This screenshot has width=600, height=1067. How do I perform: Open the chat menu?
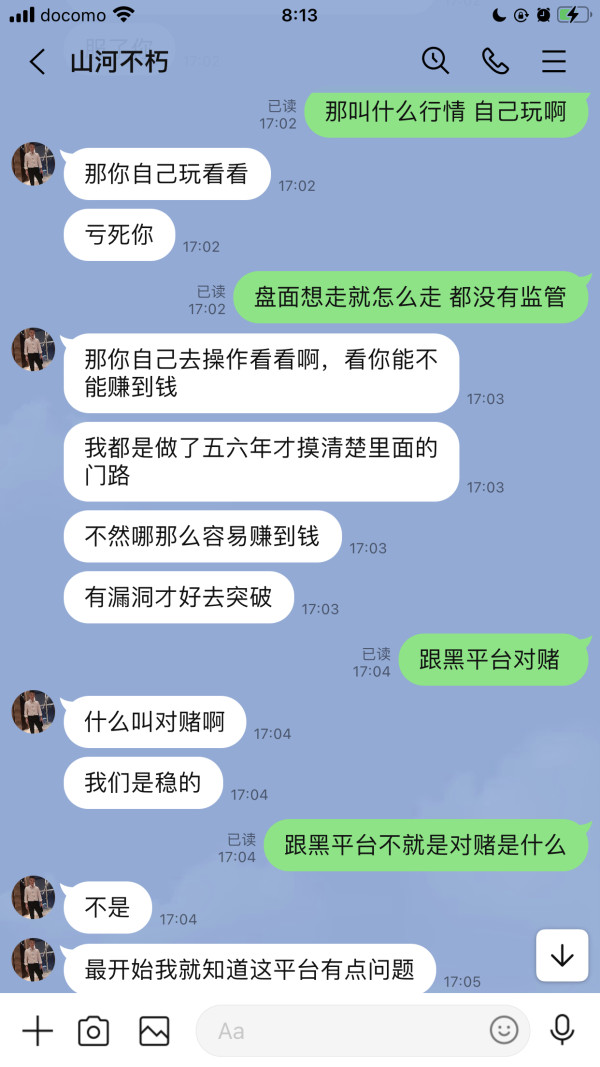point(554,61)
